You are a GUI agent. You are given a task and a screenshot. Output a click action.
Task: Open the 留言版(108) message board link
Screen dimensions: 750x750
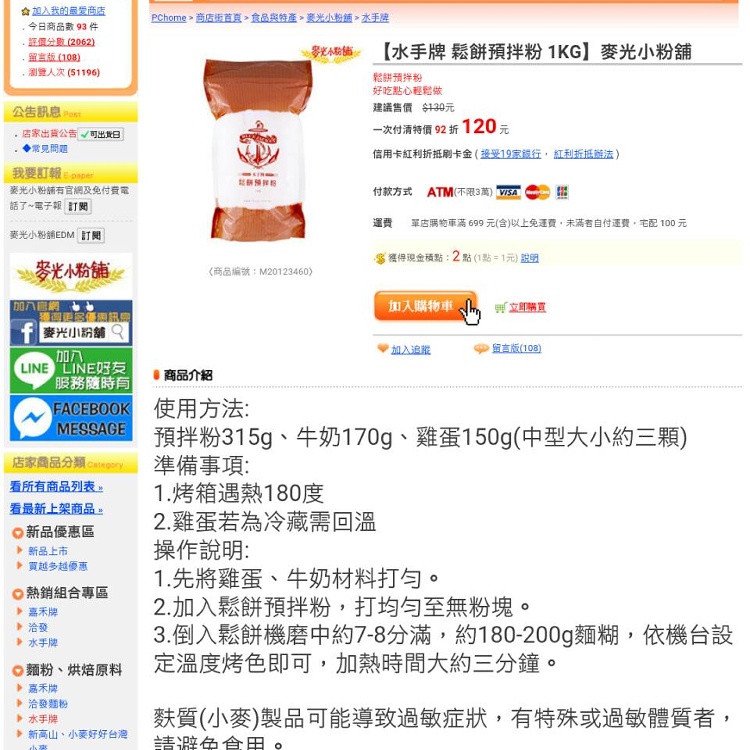[x=516, y=349]
